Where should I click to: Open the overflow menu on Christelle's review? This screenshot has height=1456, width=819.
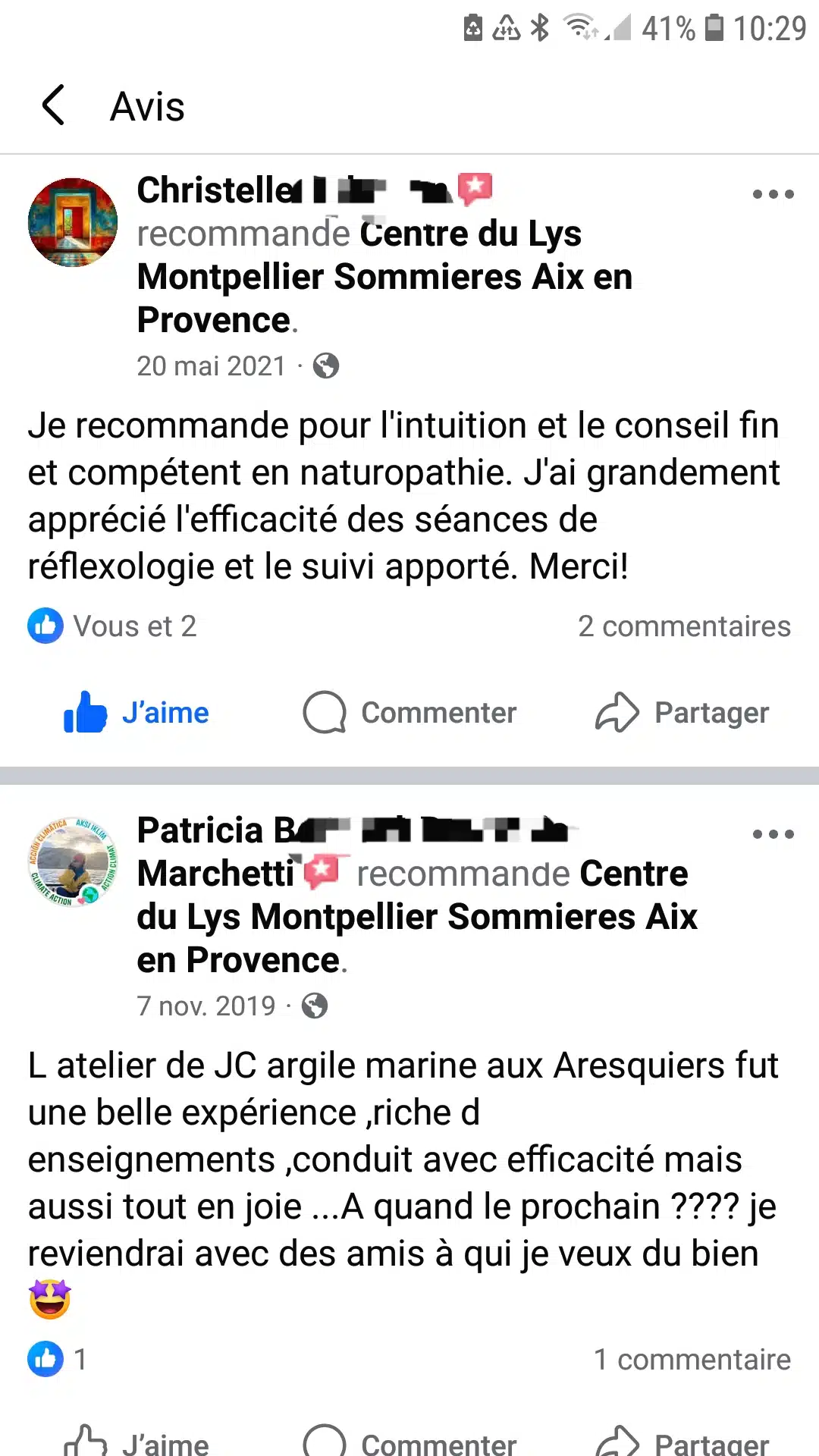[x=773, y=194]
